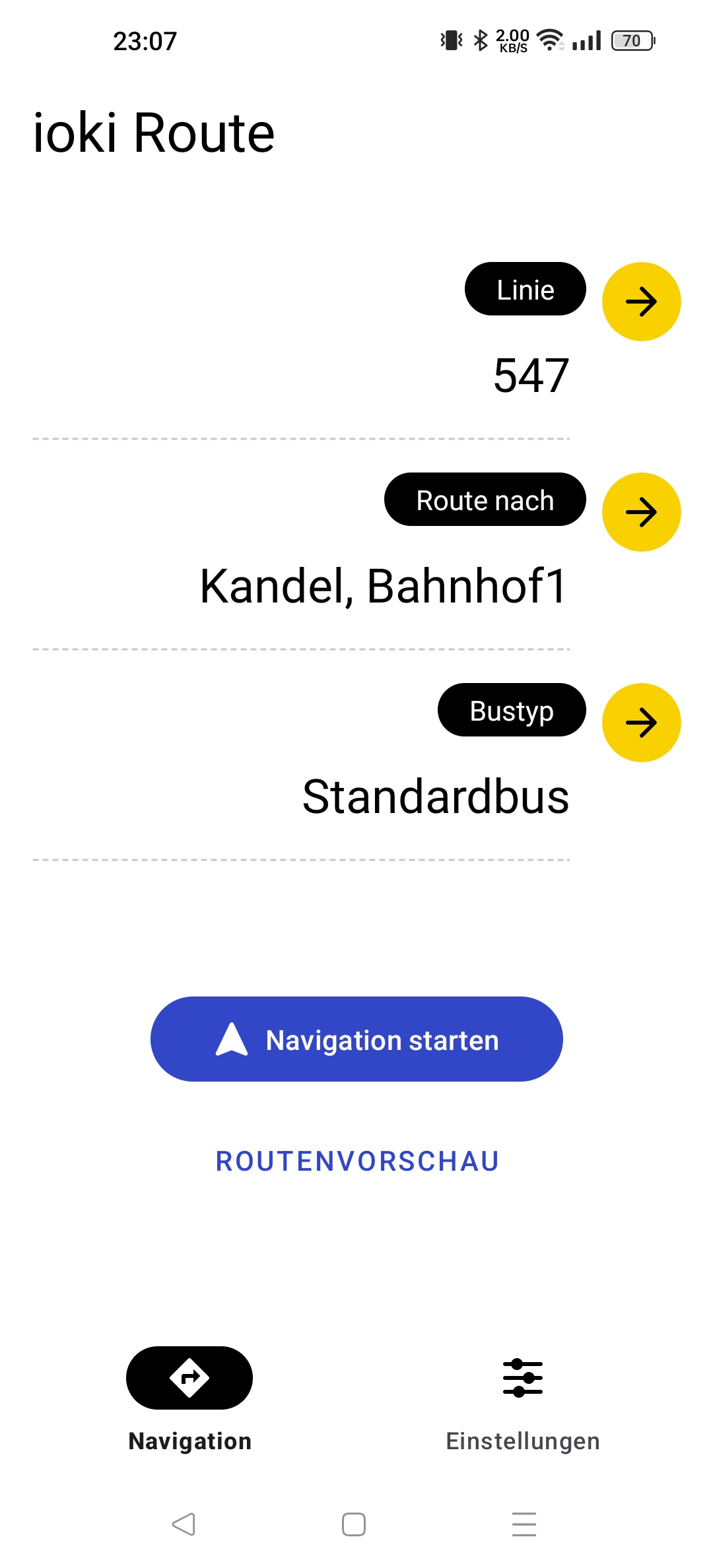This screenshot has height=1568, width=713.
Task: Start navigation with Navigation starten
Action: [x=356, y=1039]
